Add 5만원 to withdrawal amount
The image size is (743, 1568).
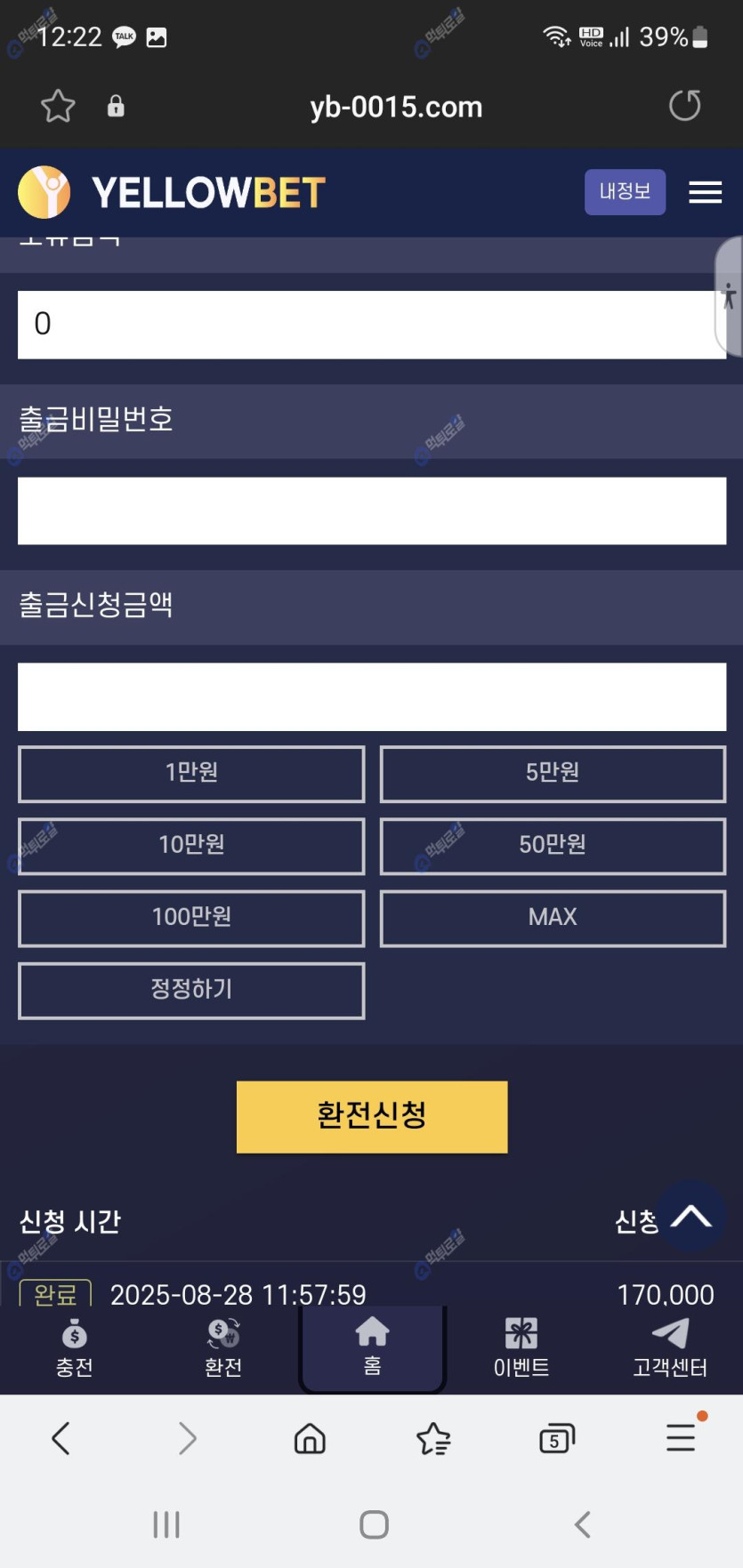point(553,773)
